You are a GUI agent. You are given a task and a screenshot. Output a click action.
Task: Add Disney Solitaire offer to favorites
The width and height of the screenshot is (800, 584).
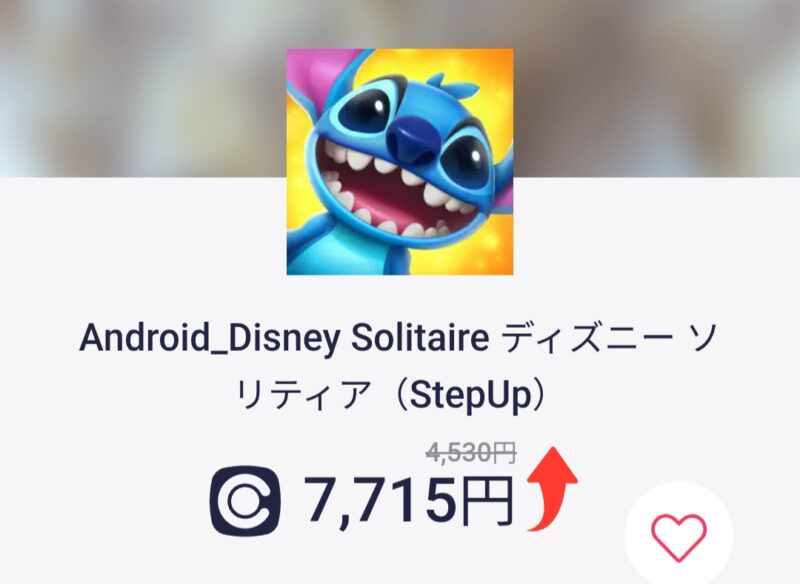point(679,538)
